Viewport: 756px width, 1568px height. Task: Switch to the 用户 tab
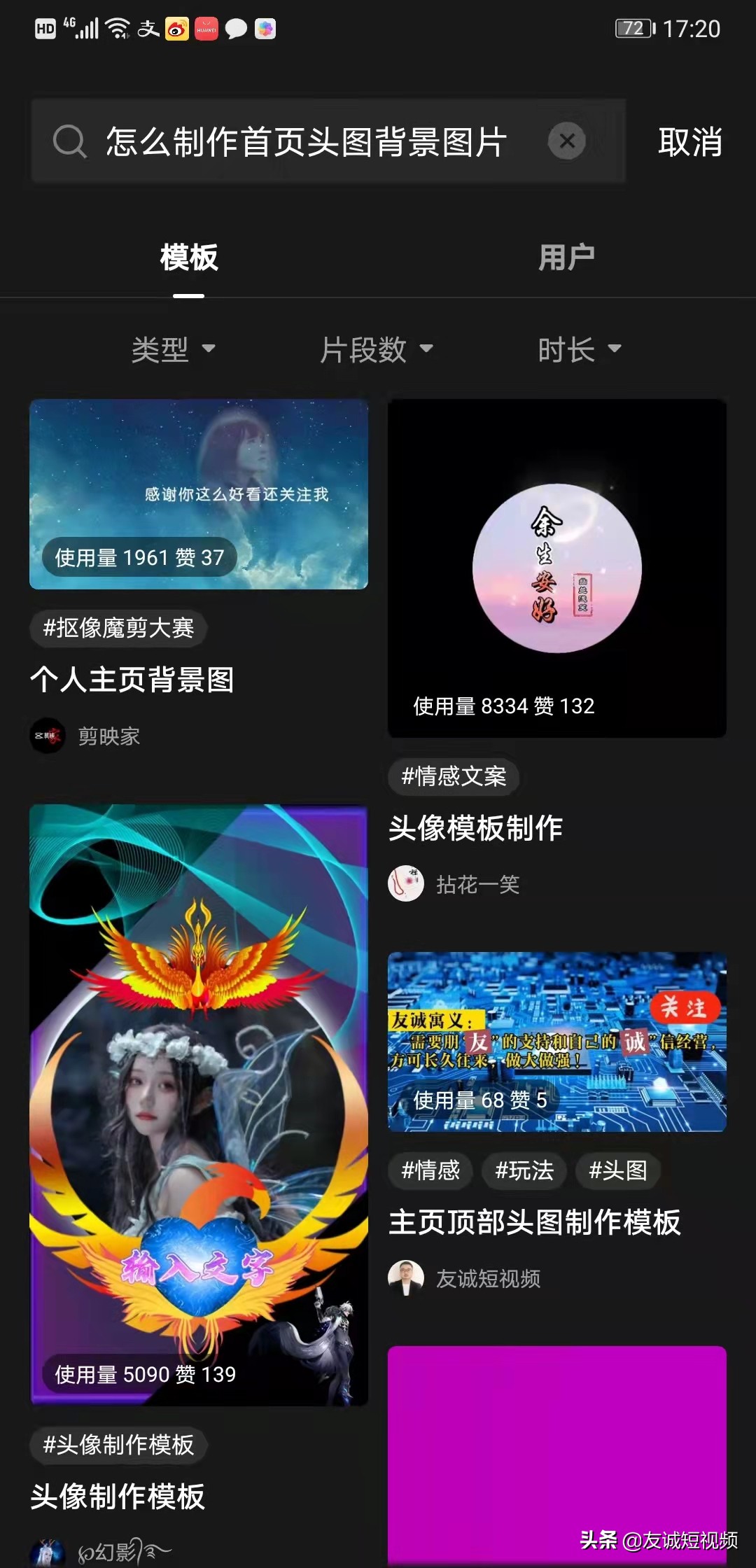pos(566,256)
